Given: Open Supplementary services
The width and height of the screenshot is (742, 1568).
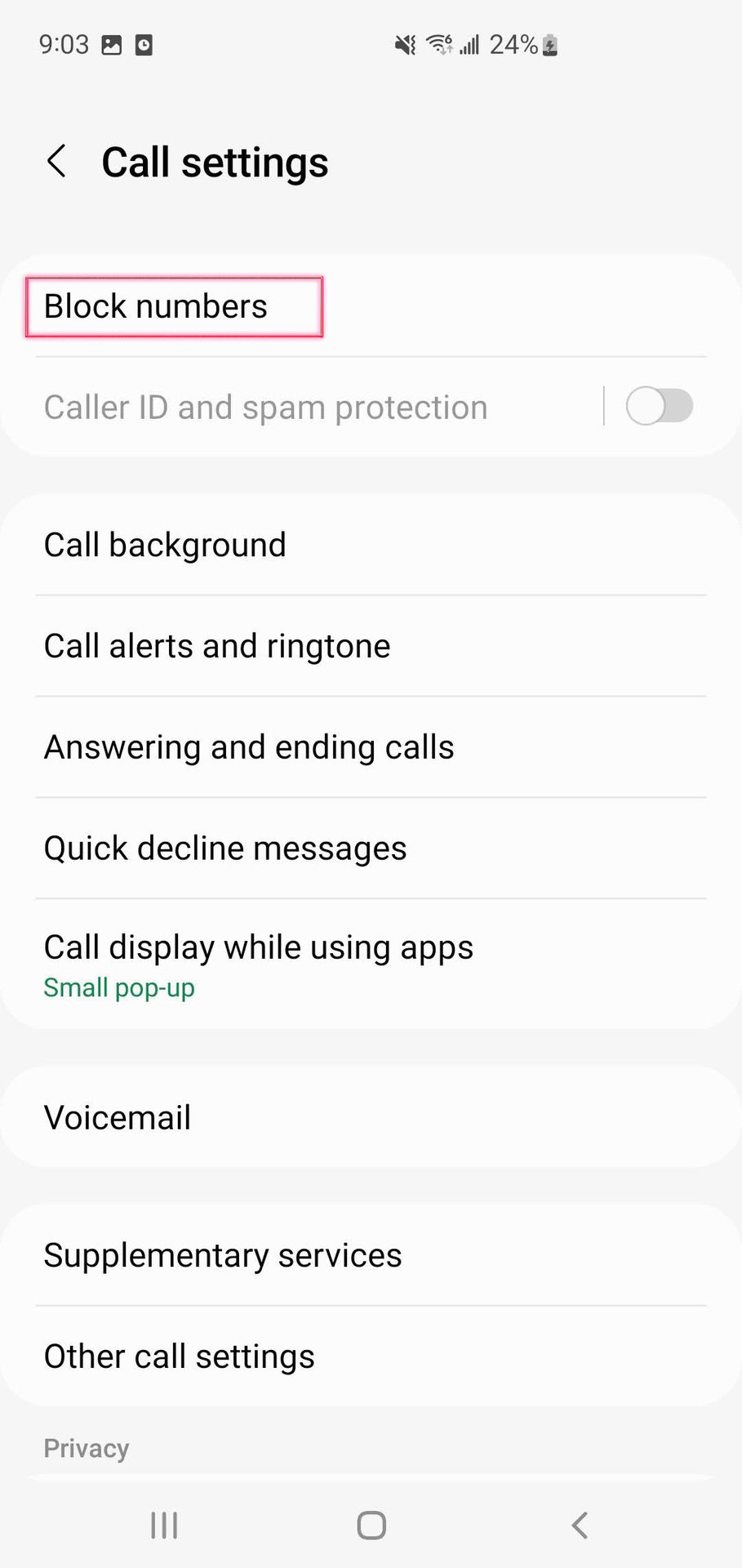Looking at the screenshot, I should click(223, 1256).
